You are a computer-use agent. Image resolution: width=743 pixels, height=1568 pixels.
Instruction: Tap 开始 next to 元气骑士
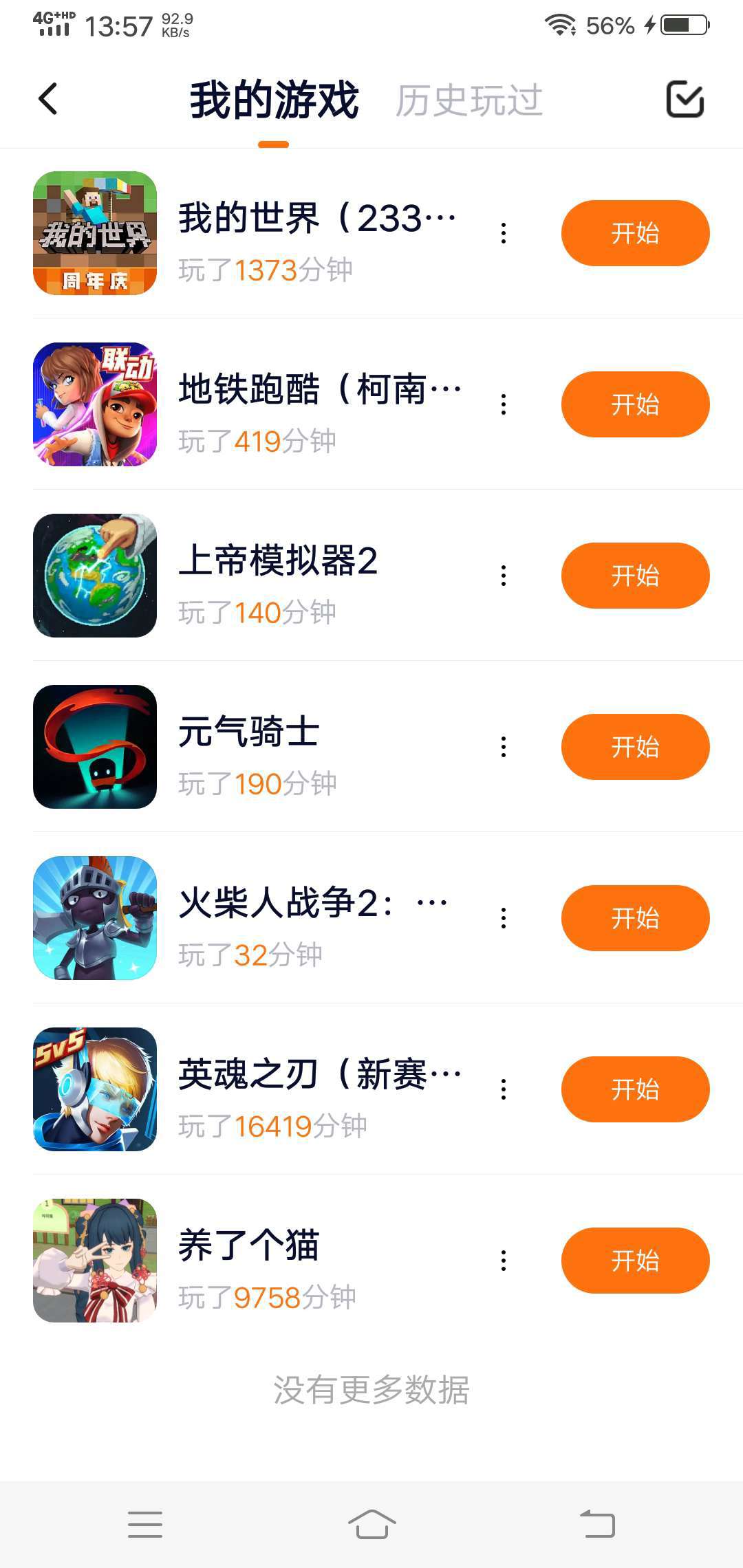point(635,747)
